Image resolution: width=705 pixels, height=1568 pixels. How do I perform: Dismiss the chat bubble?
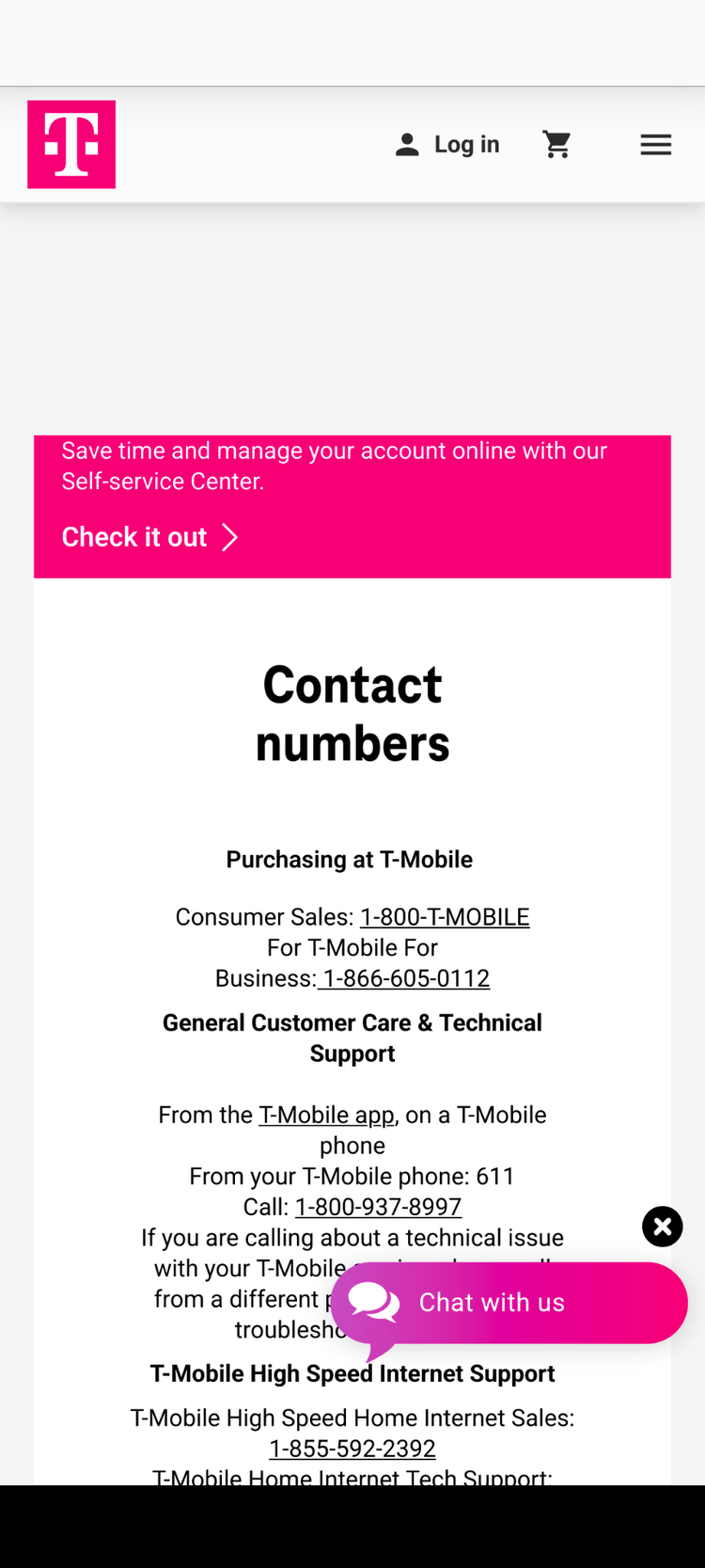pos(662,1227)
